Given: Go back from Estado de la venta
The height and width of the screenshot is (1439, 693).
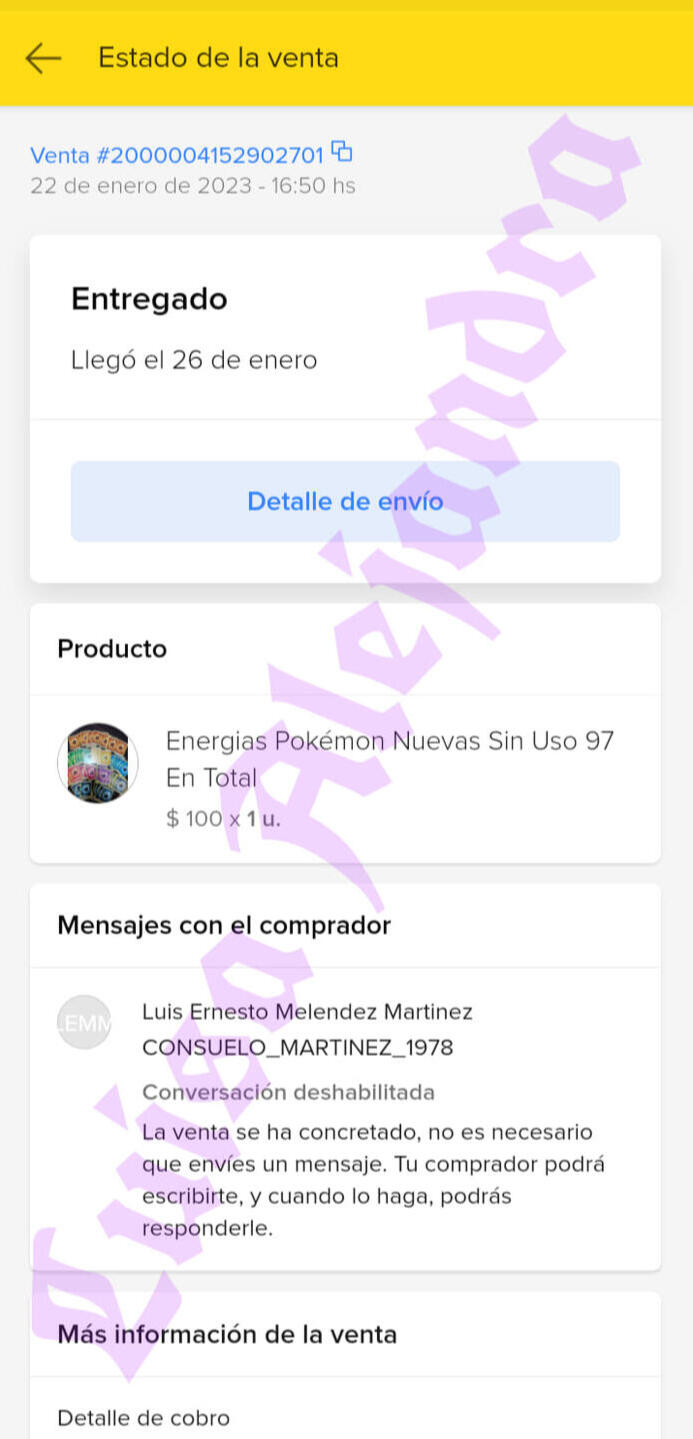Looking at the screenshot, I should pyautogui.click(x=43, y=58).
